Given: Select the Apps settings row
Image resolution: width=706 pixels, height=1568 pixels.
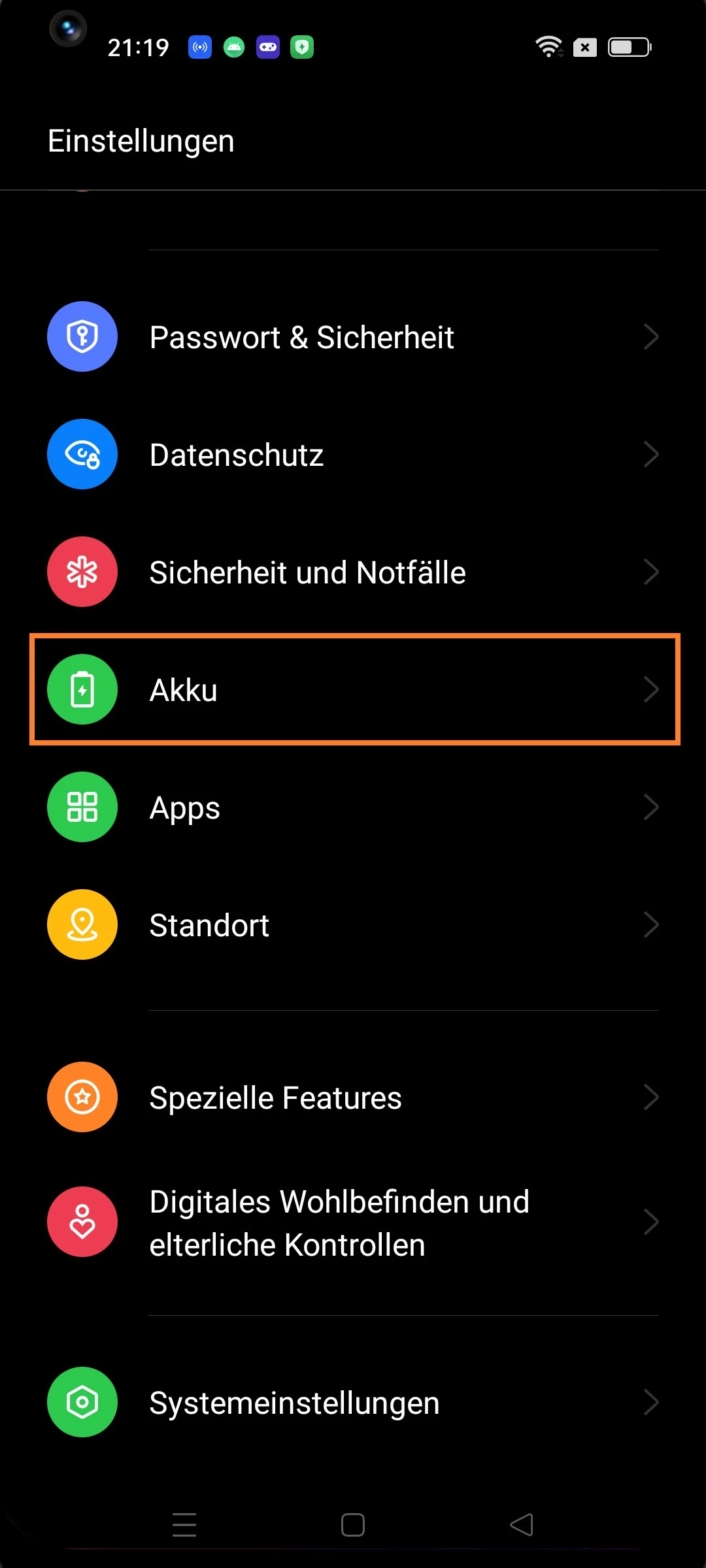Looking at the screenshot, I should coord(353,808).
